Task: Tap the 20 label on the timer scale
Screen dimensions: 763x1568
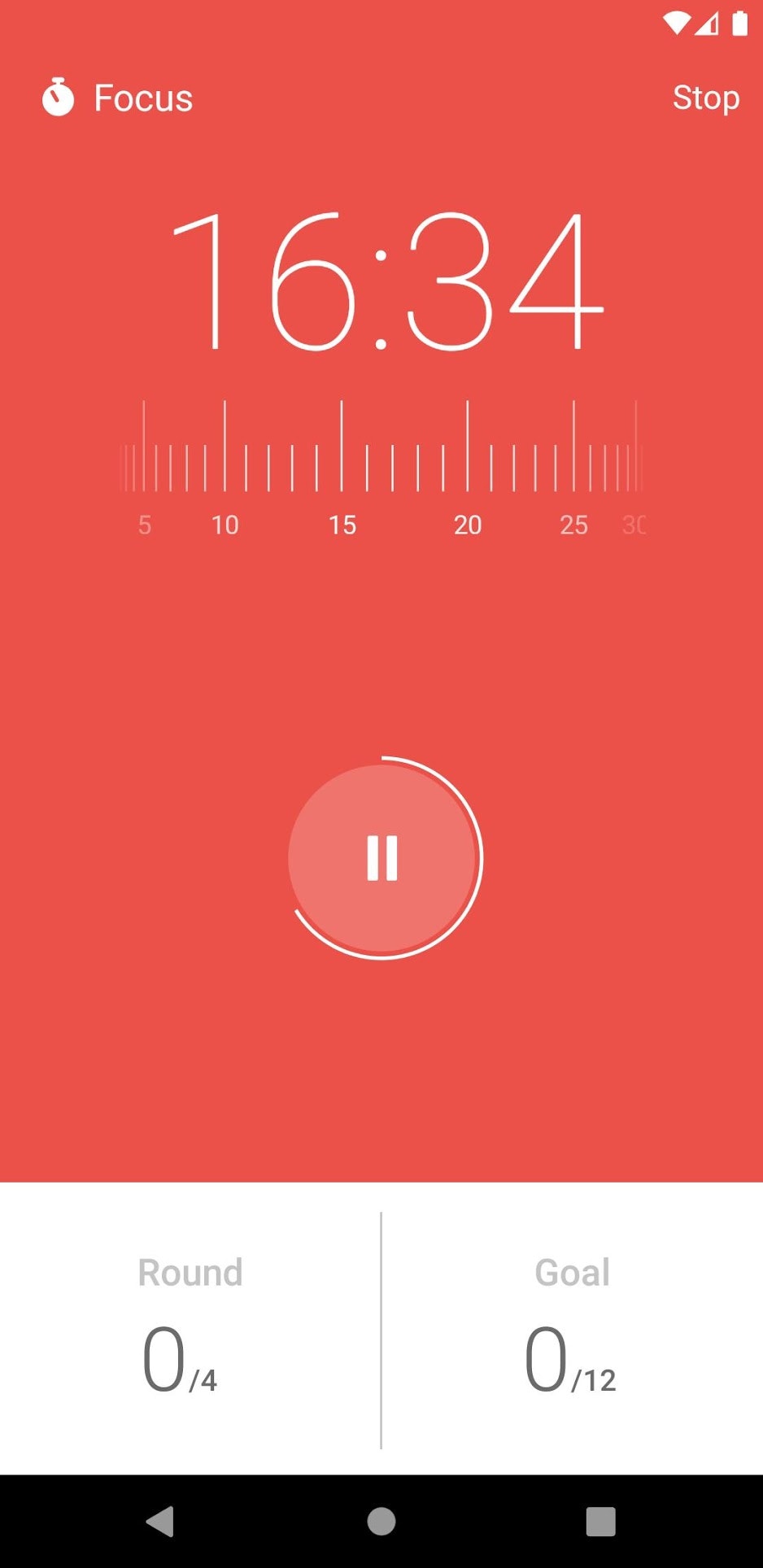Action: pos(468,525)
